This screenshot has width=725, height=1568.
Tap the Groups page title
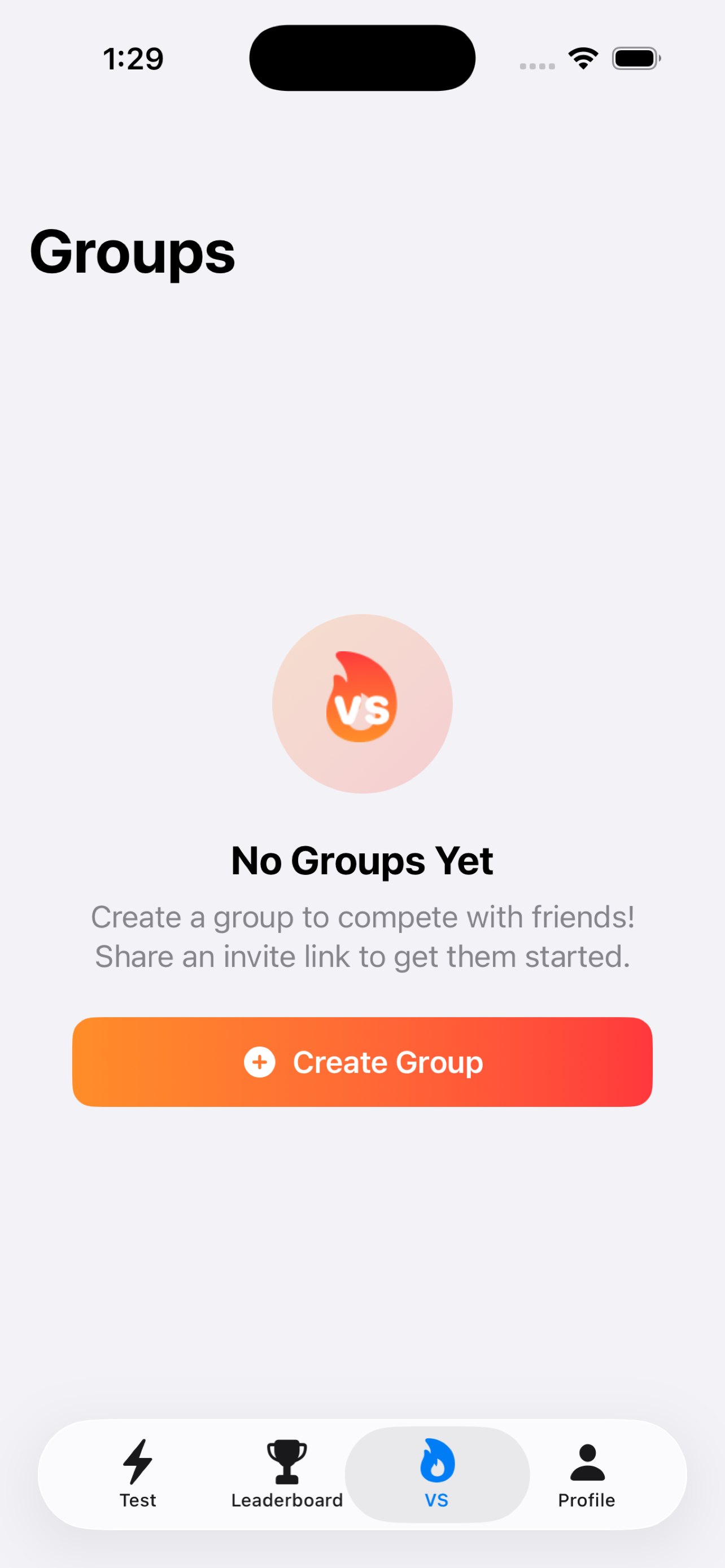tap(132, 253)
